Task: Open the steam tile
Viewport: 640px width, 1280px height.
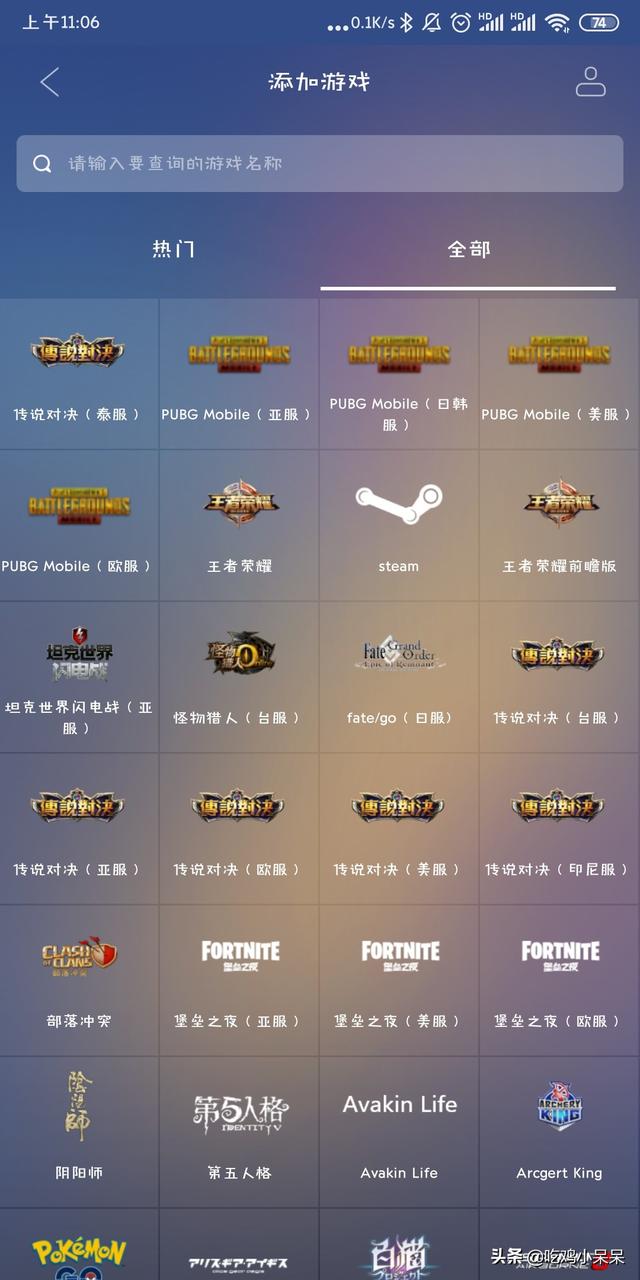Action: pyautogui.click(x=398, y=525)
